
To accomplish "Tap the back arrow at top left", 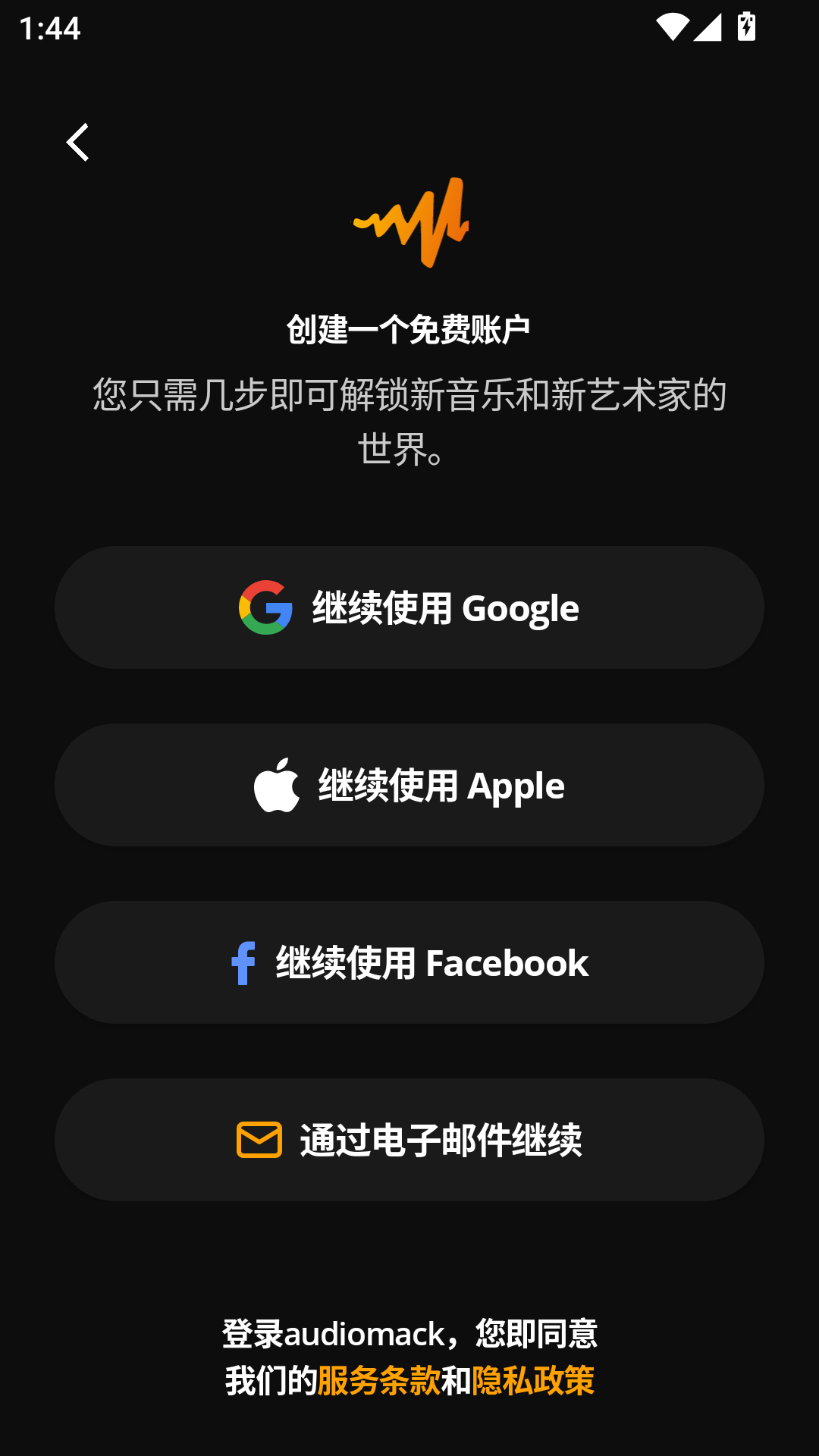I will (78, 143).
